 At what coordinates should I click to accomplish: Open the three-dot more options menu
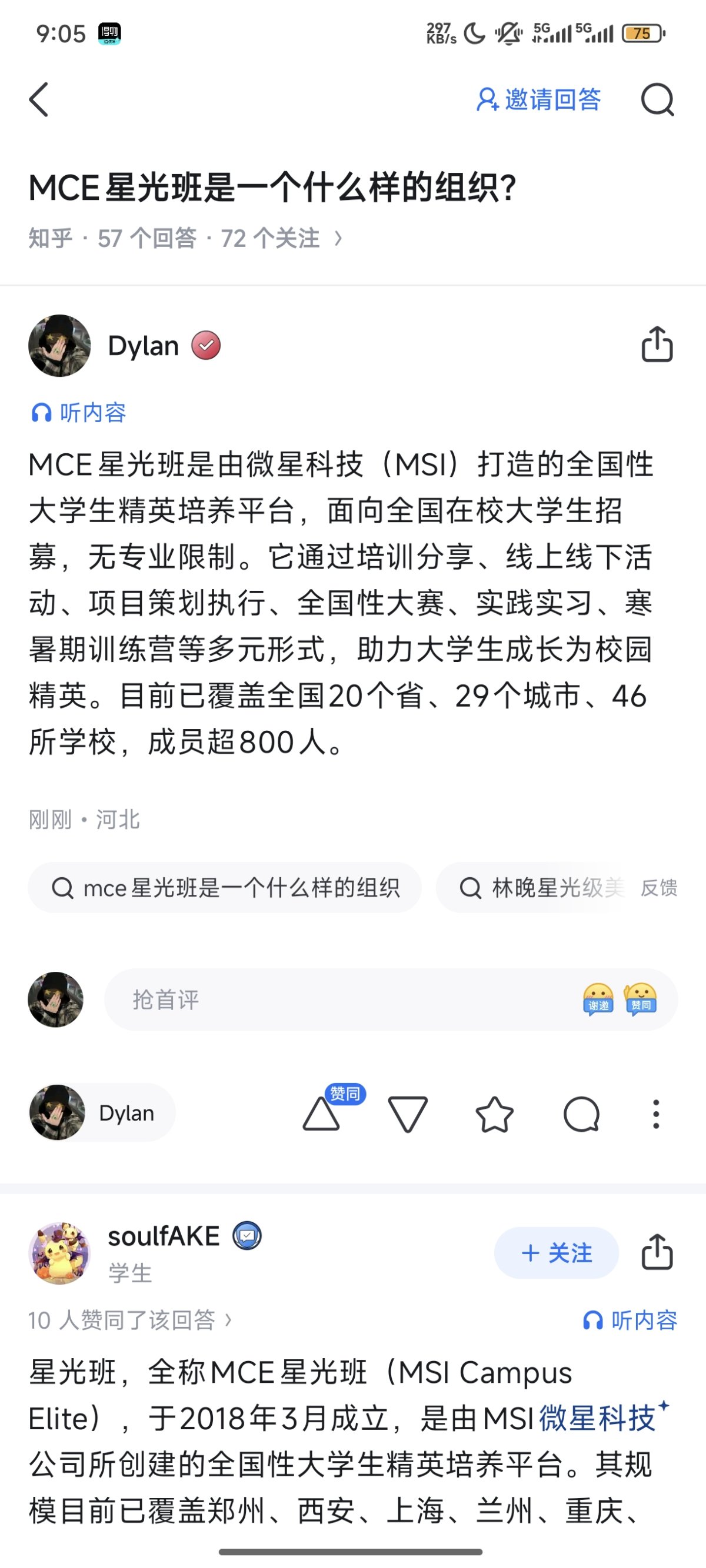tap(655, 1114)
